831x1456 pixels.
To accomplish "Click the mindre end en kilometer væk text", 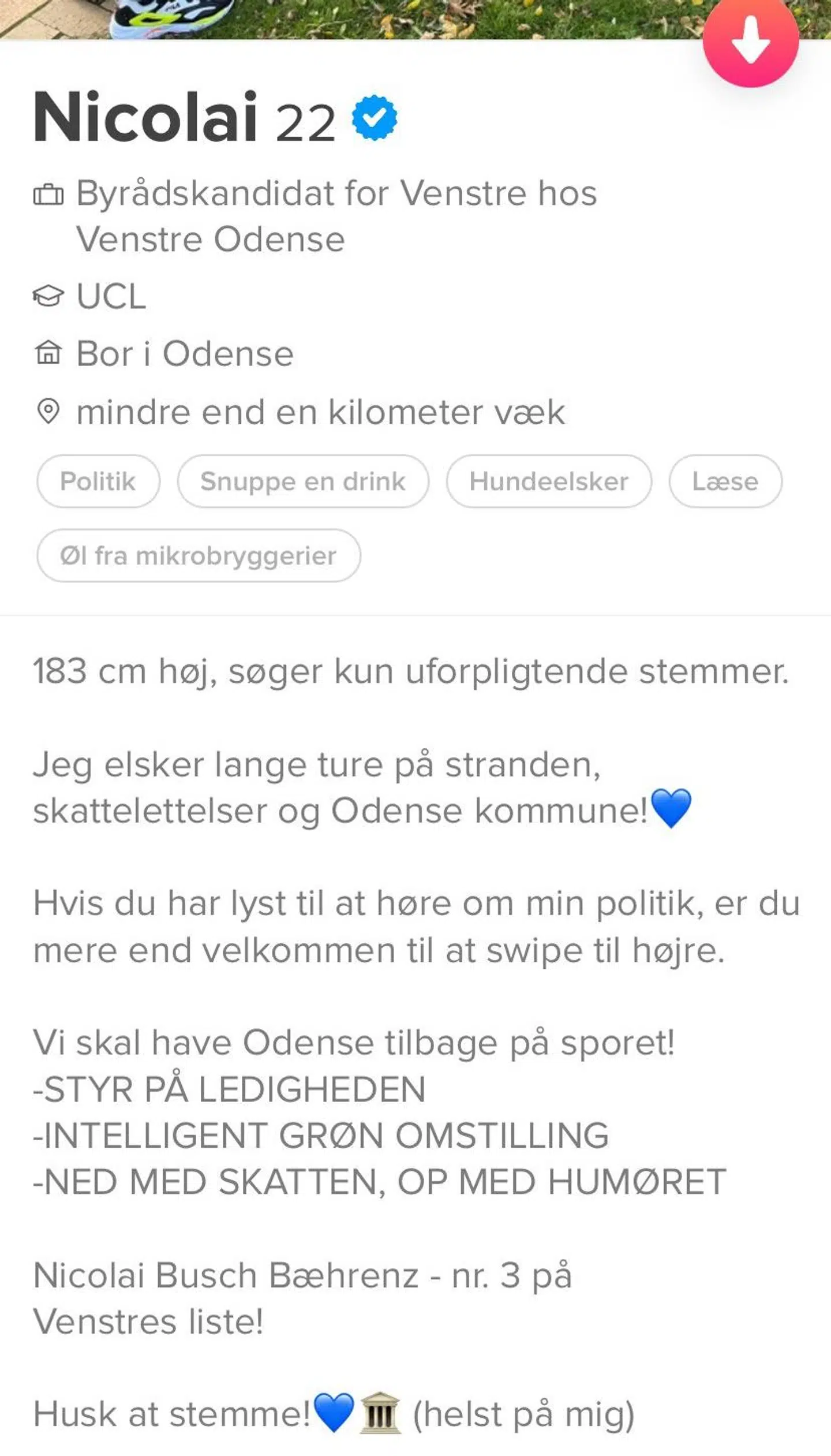I will click(320, 411).
